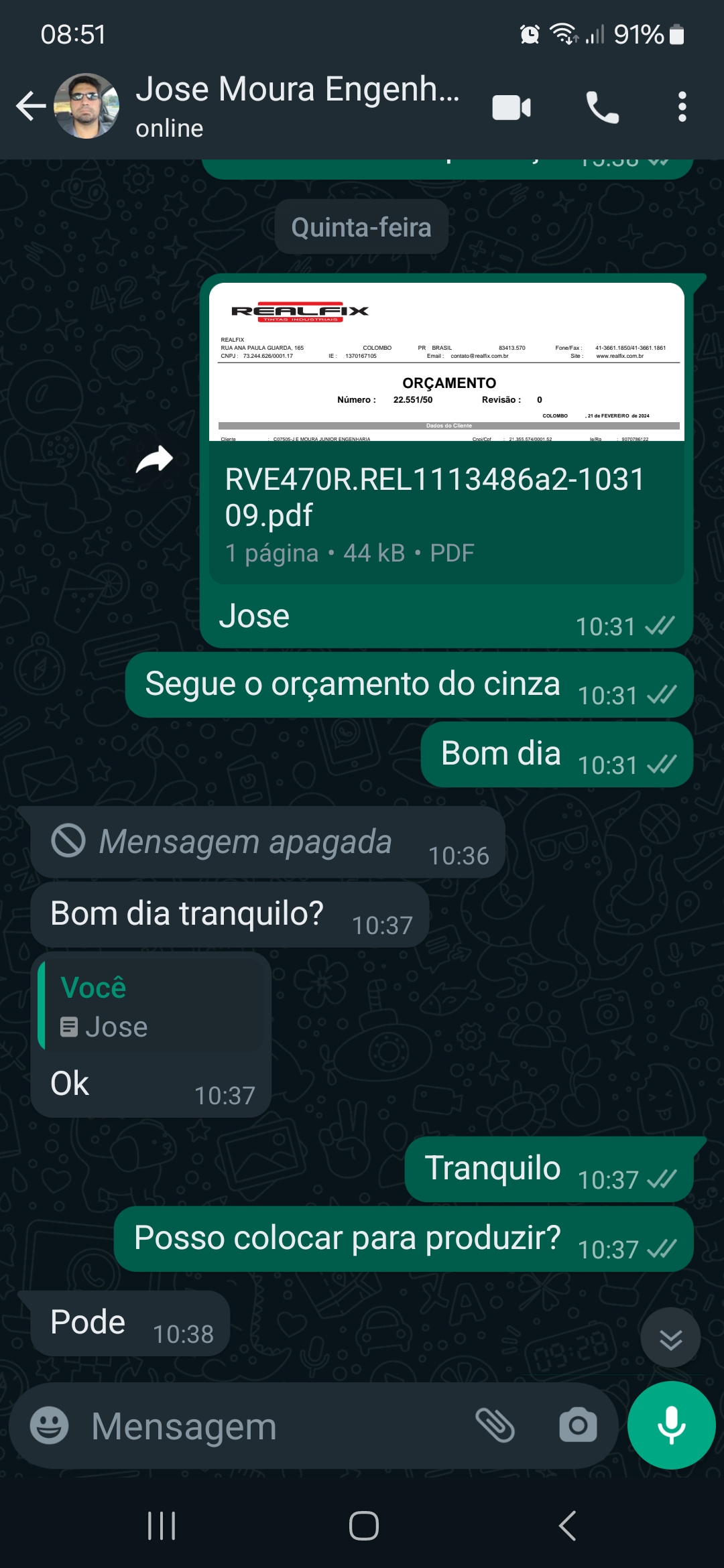The image size is (724, 1568).
Task: Go to the phone's home screen
Action: (x=363, y=1526)
